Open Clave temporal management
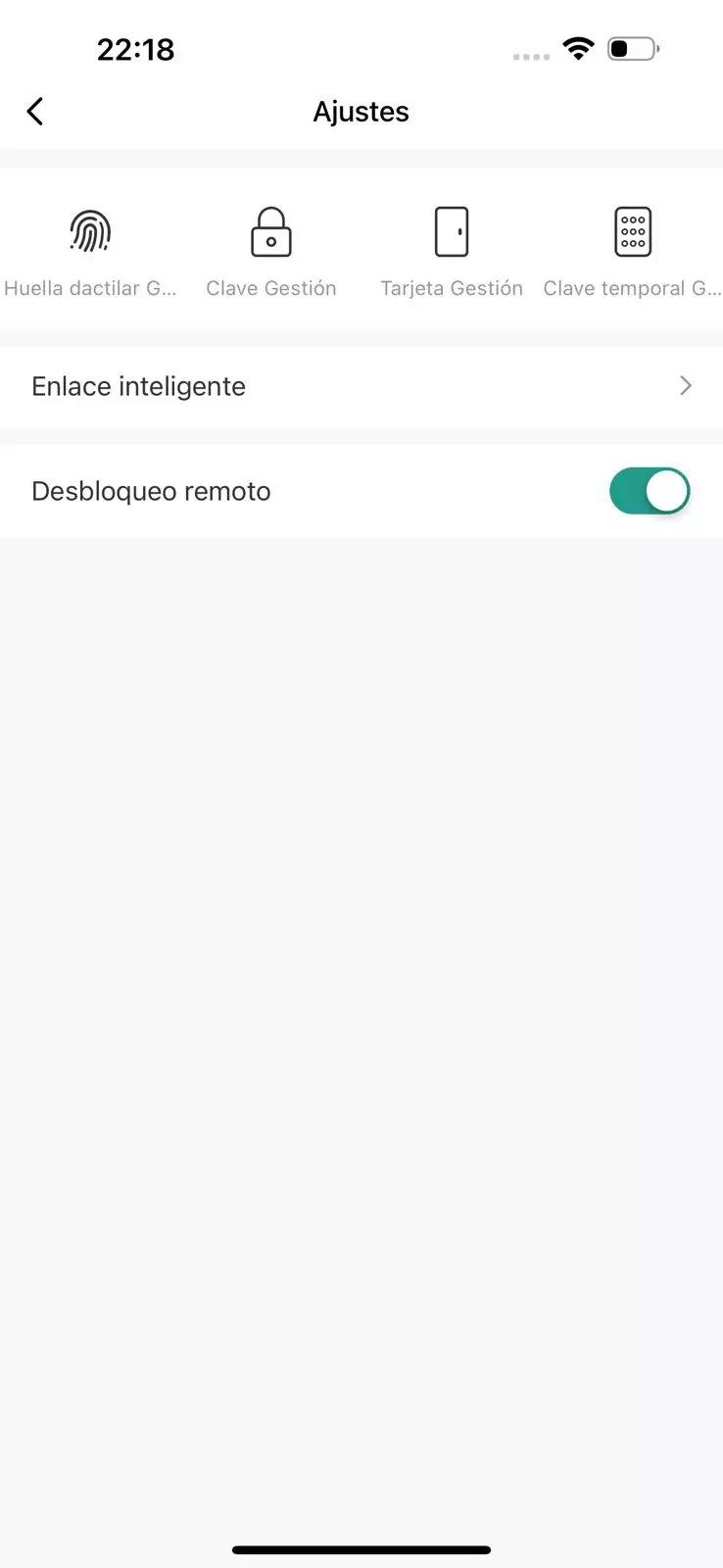723x1568 pixels. tap(632, 251)
